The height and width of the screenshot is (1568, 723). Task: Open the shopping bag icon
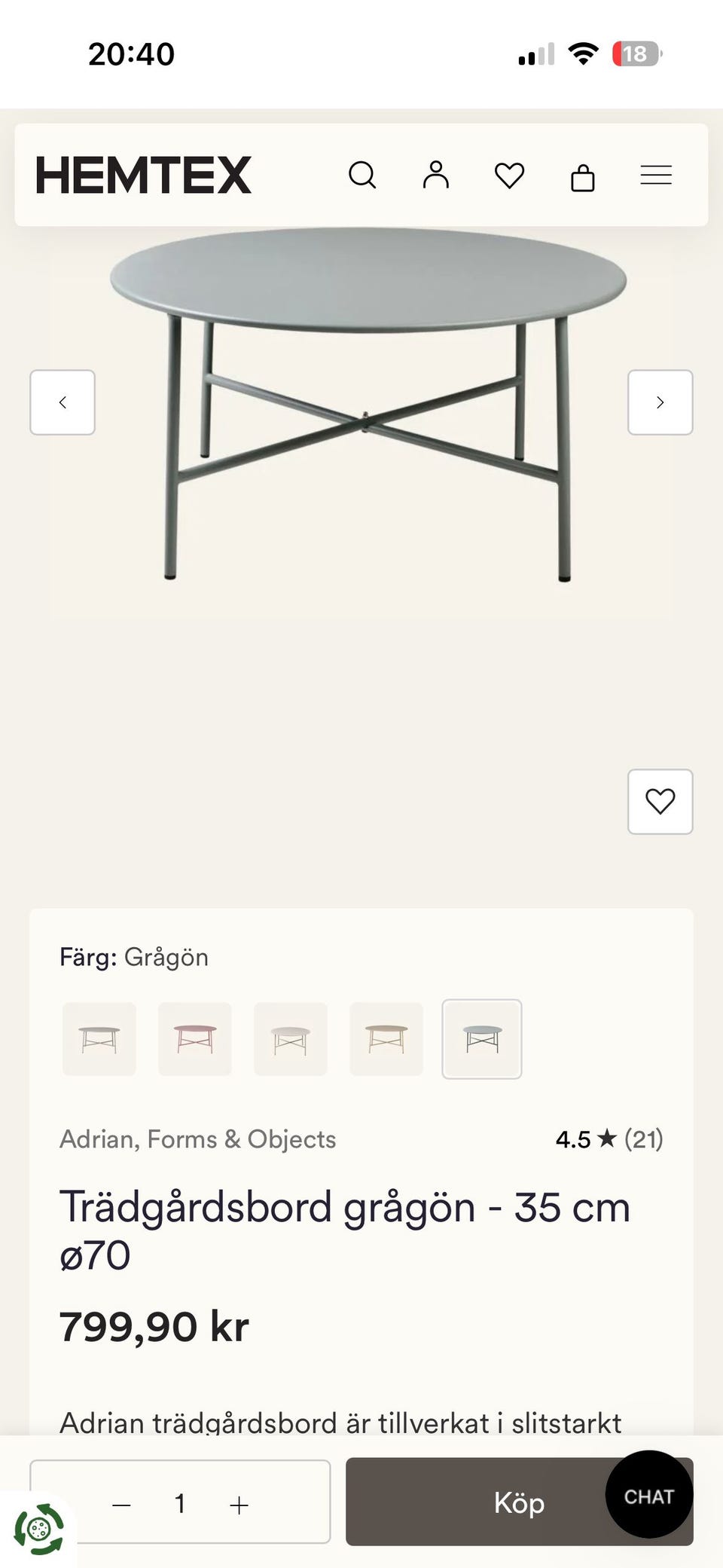tap(582, 175)
